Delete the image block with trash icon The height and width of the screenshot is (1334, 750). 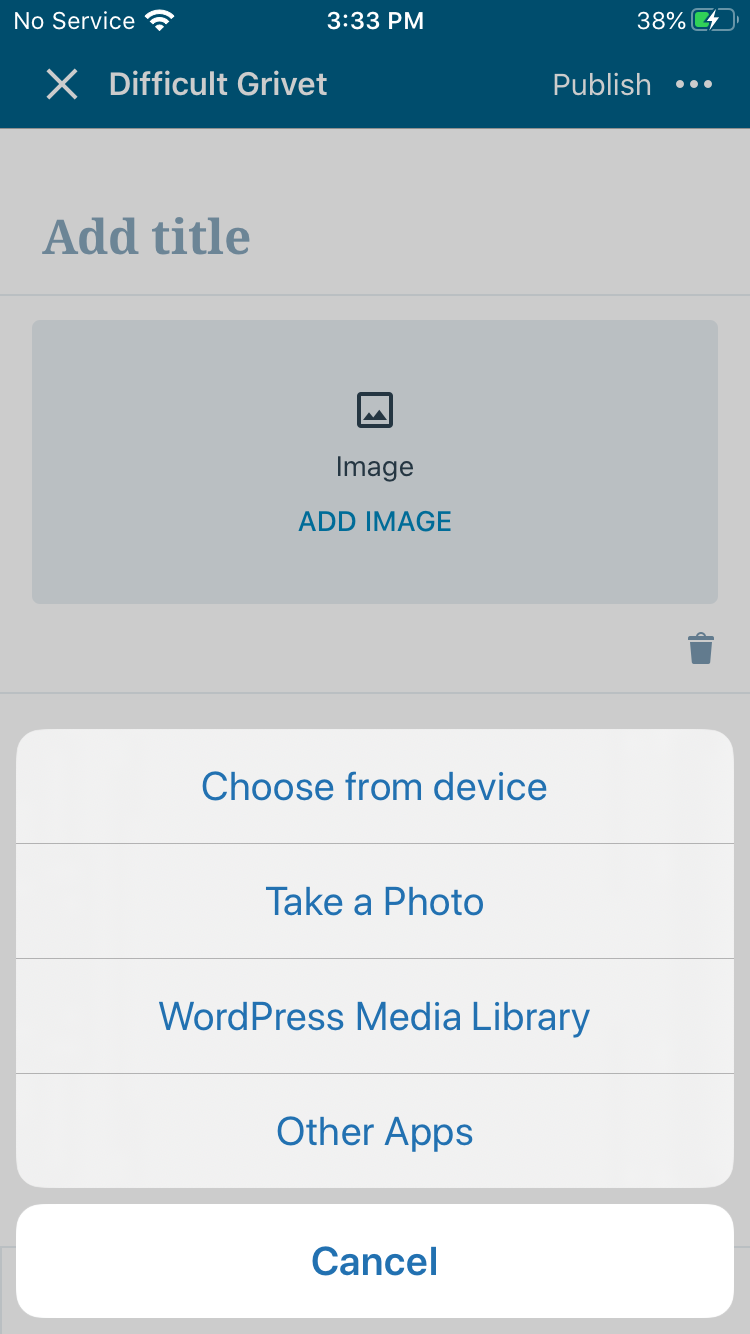[701, 648]
